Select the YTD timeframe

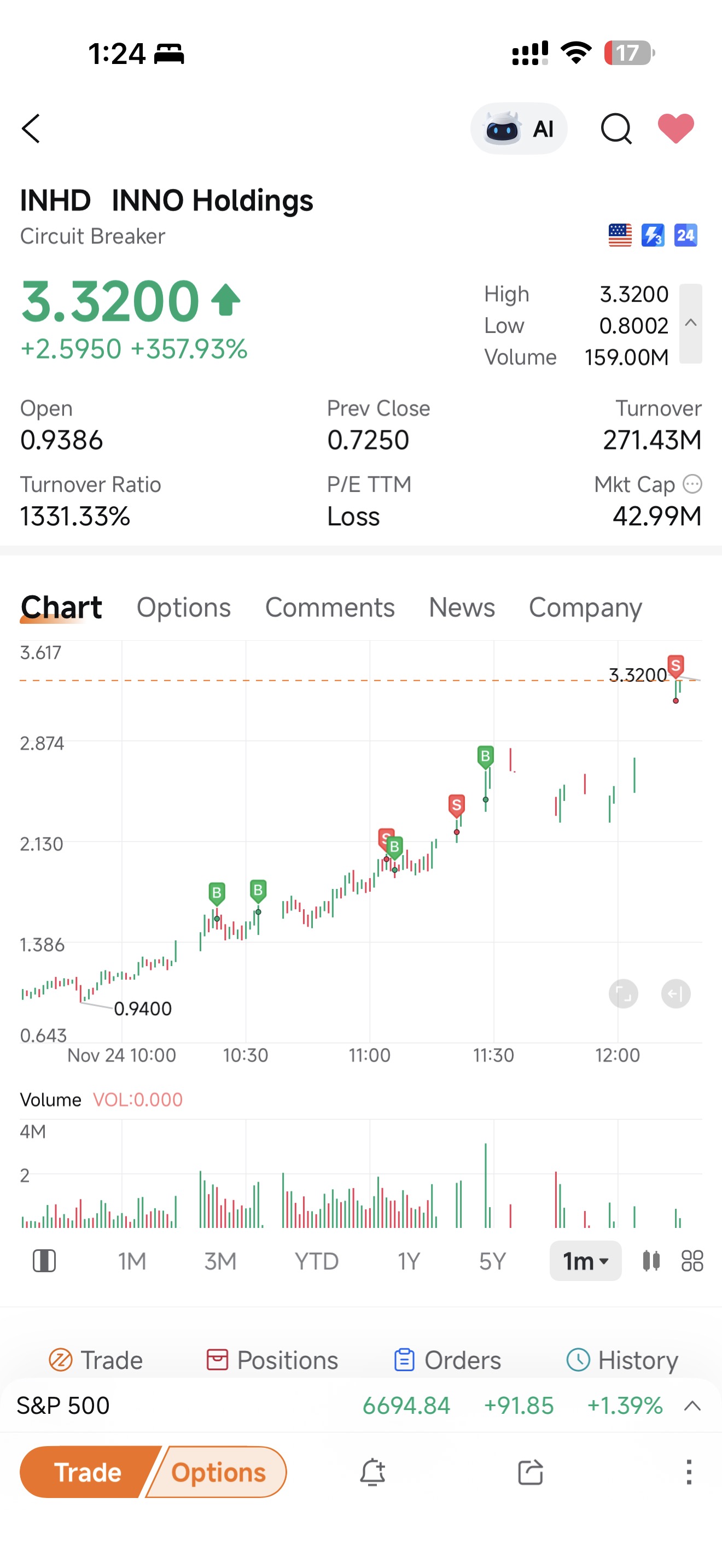tap(316, 1261)
